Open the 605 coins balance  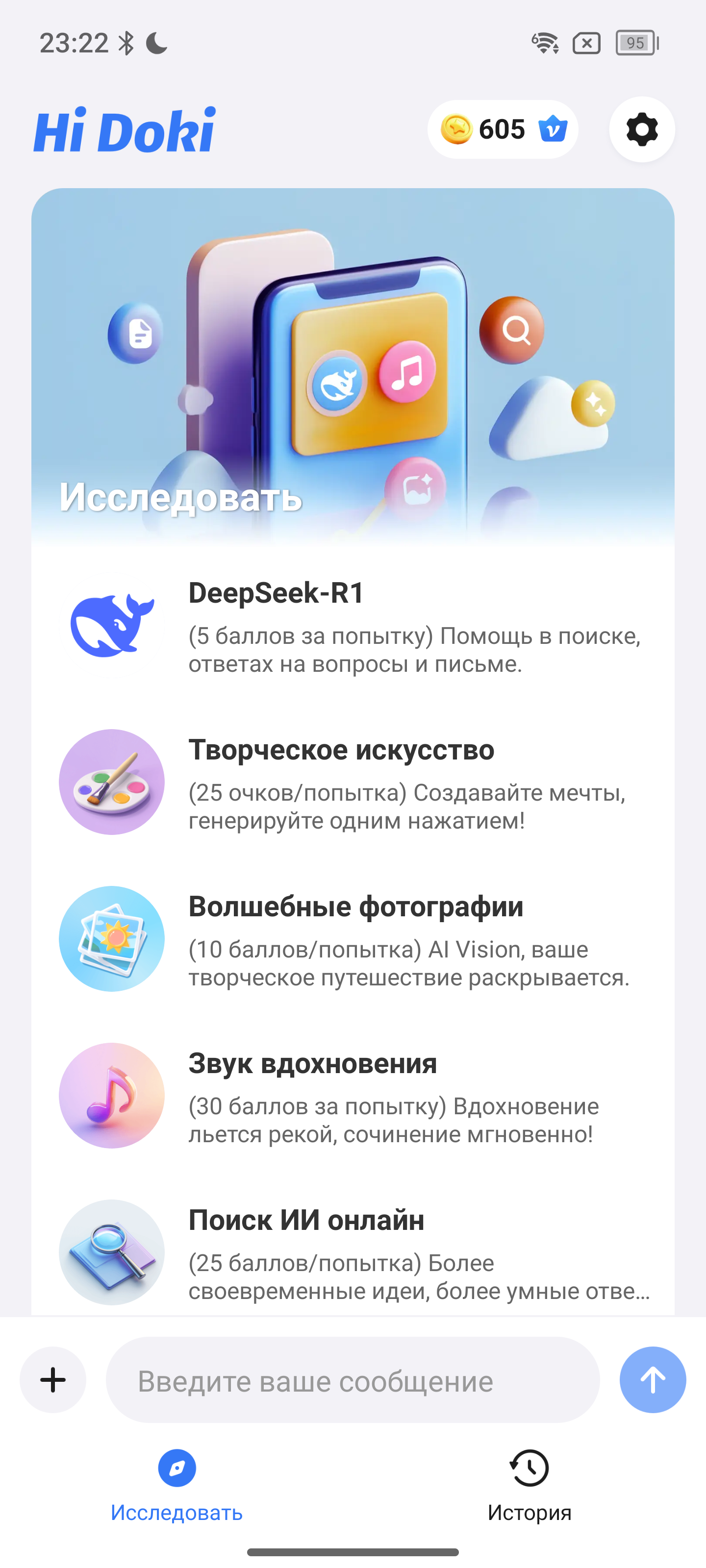point(503,130)
